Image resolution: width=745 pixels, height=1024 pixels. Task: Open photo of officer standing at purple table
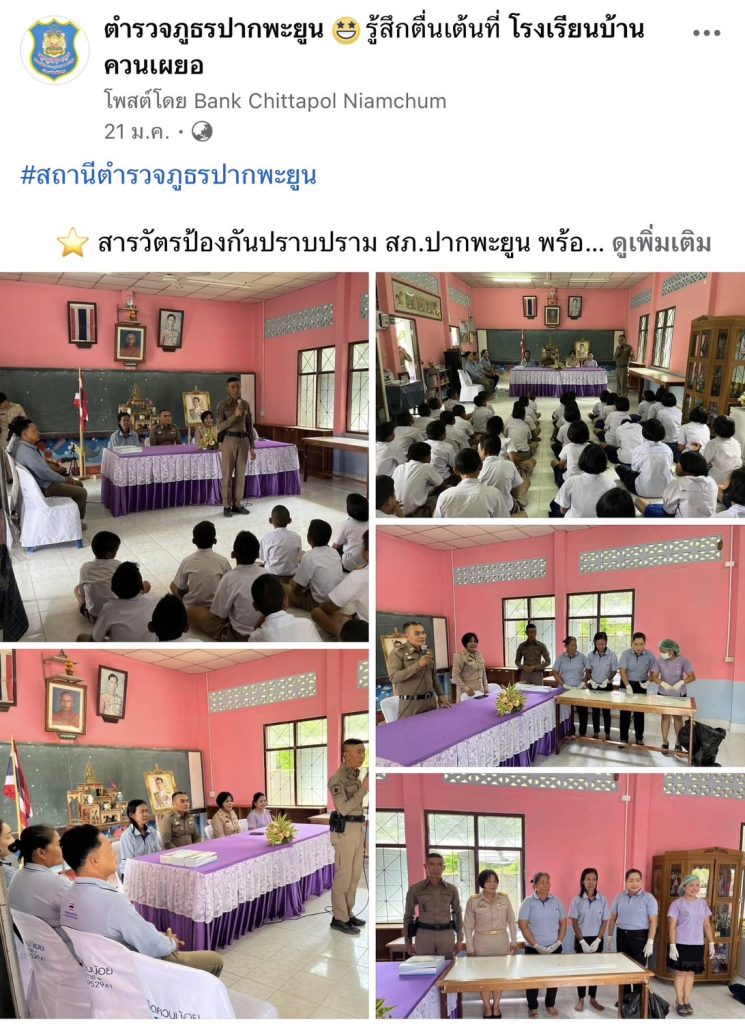(184, 456)
